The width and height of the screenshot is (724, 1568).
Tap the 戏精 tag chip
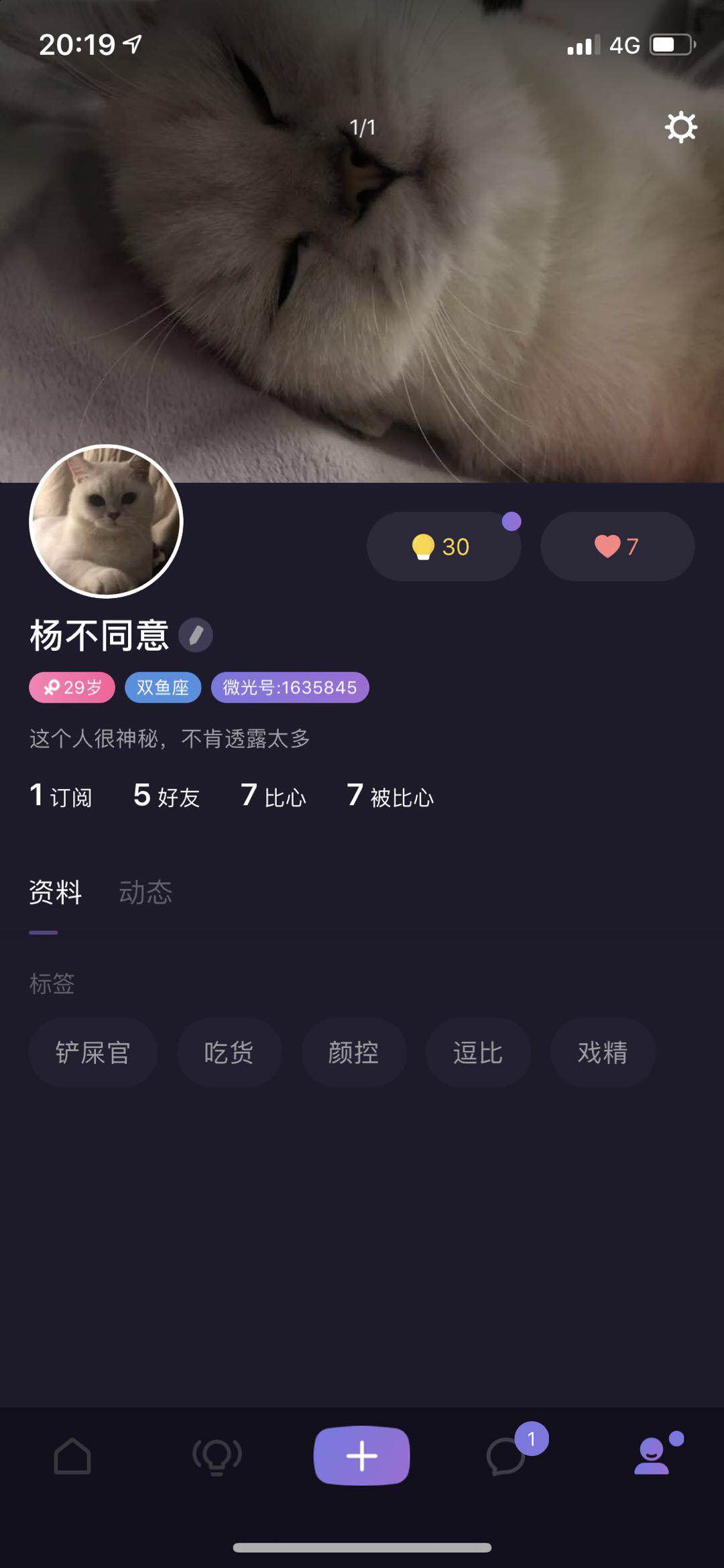point(603,1052)
